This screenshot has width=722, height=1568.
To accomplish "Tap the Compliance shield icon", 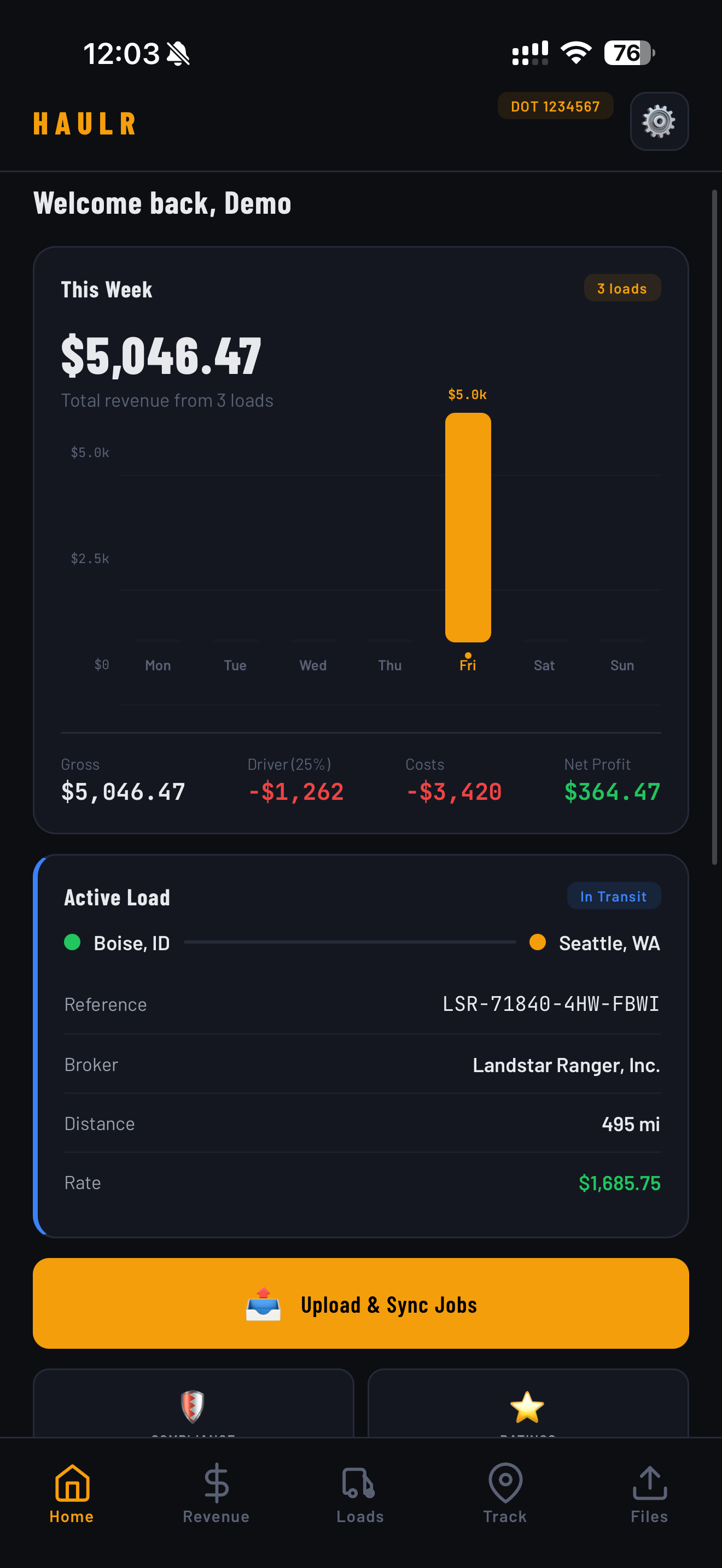I will click(x=193, y=1407).
